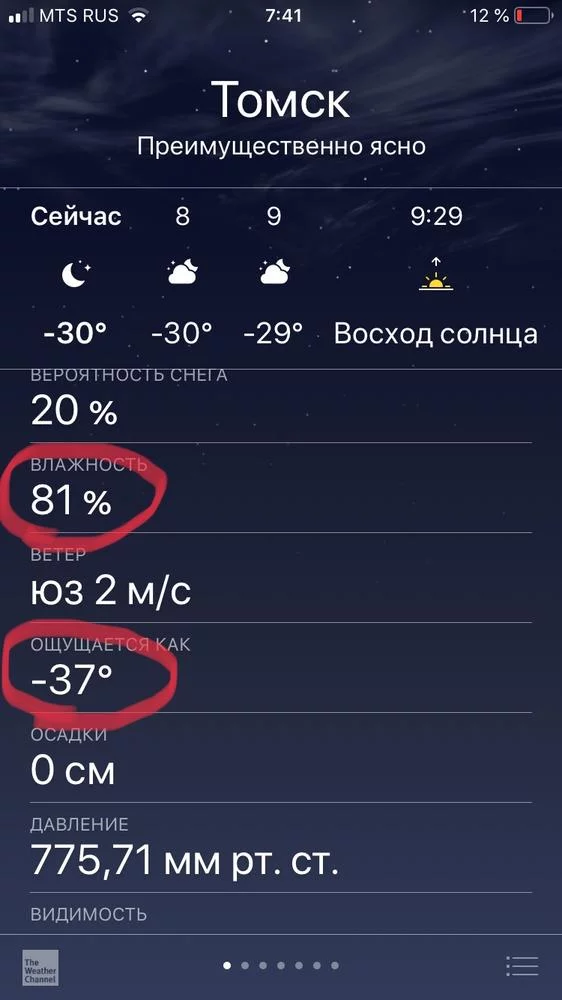The width and height of the screenshot is (562, 1000).
Task: Tap the page indicator dots
Action: pyautogui.click(x=281, y=966)
